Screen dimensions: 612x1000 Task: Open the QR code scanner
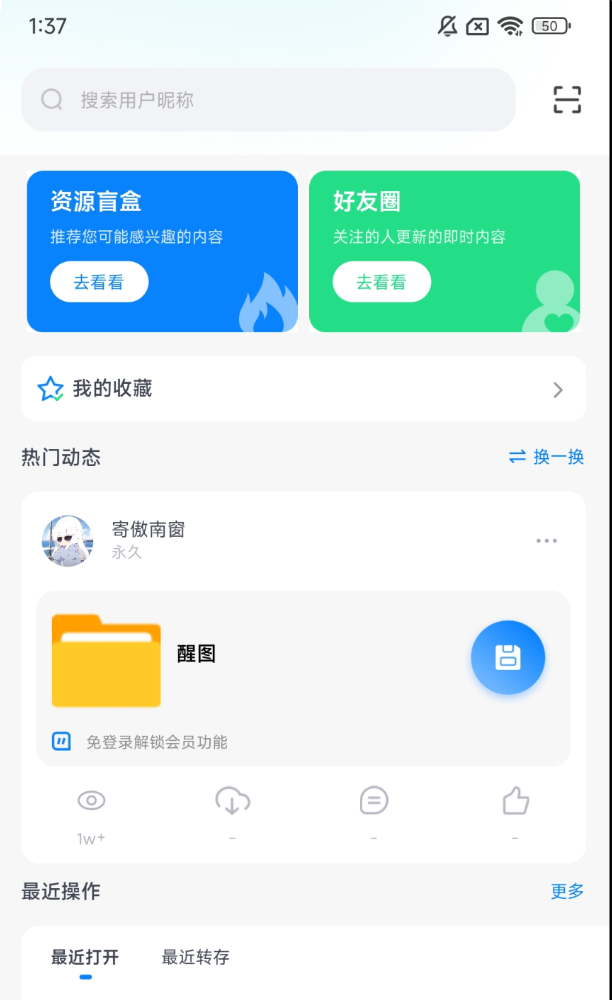(567, 100)
